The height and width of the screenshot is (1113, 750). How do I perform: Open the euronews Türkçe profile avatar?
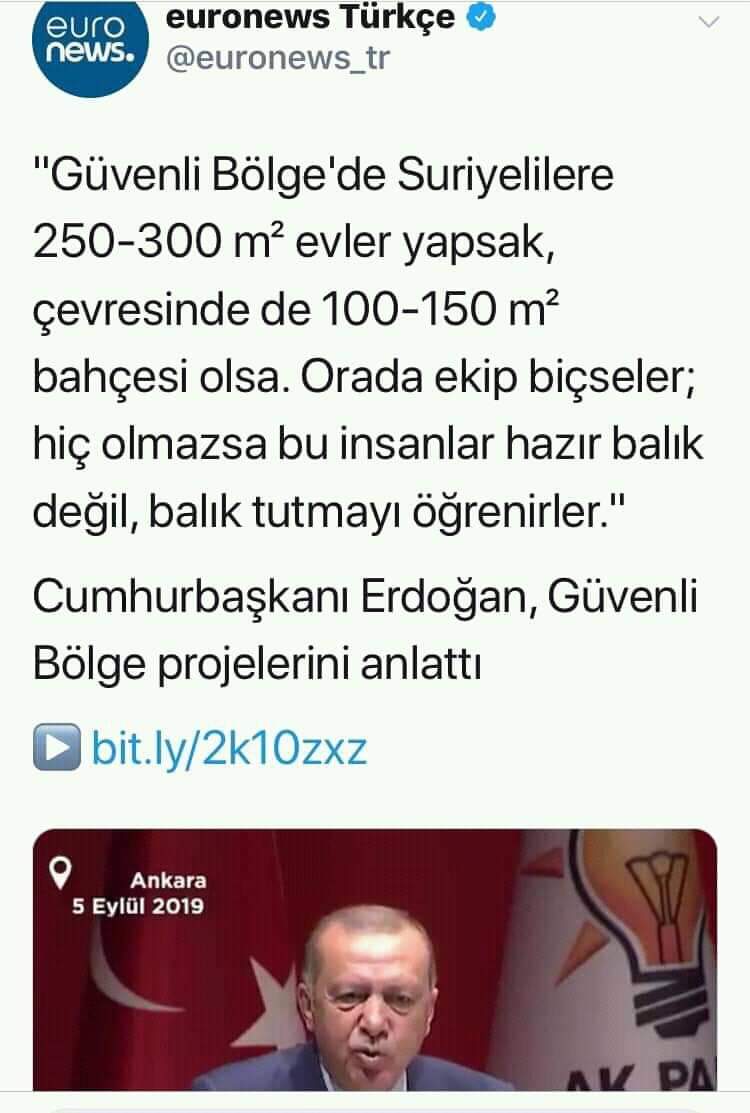click(88, 47)
